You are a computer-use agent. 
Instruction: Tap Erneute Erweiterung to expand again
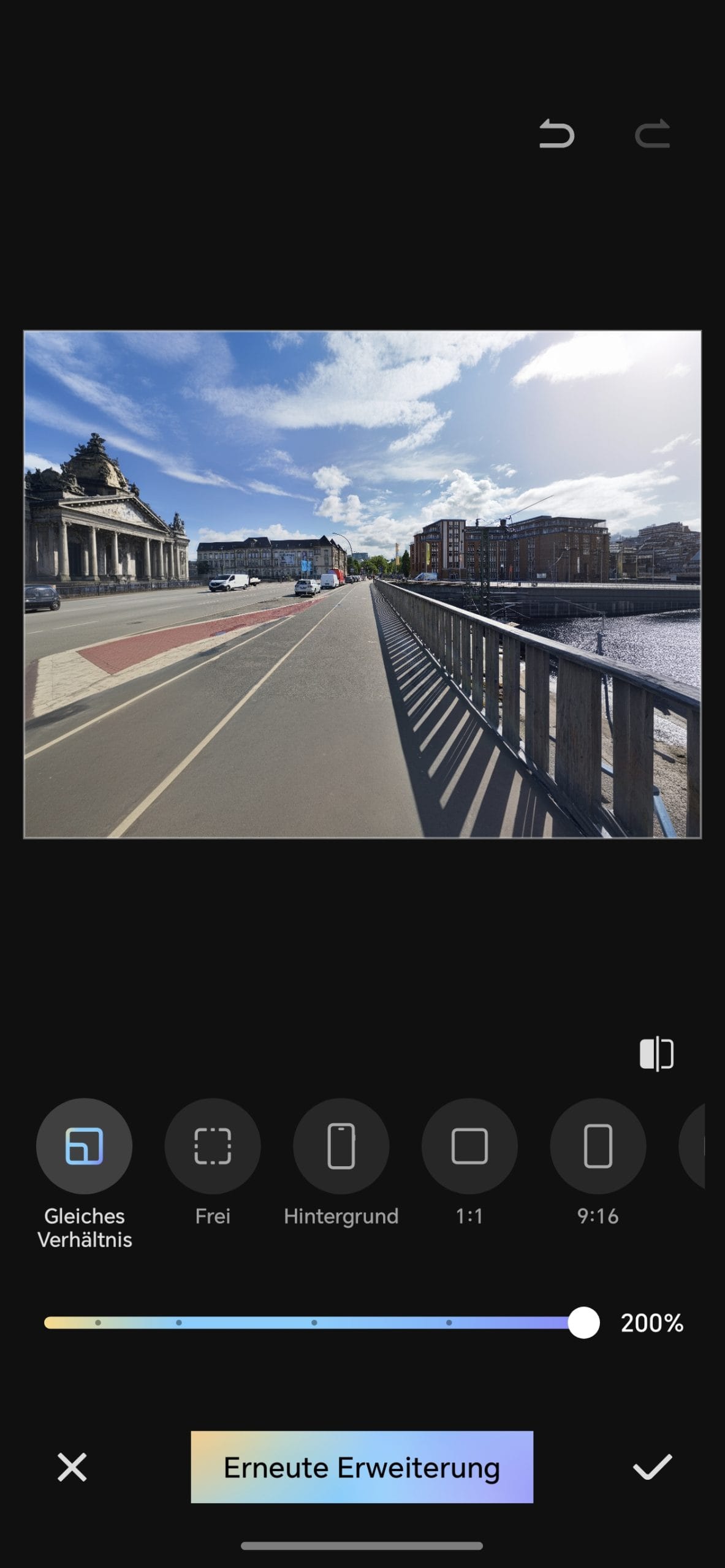tap(362, 1468)
